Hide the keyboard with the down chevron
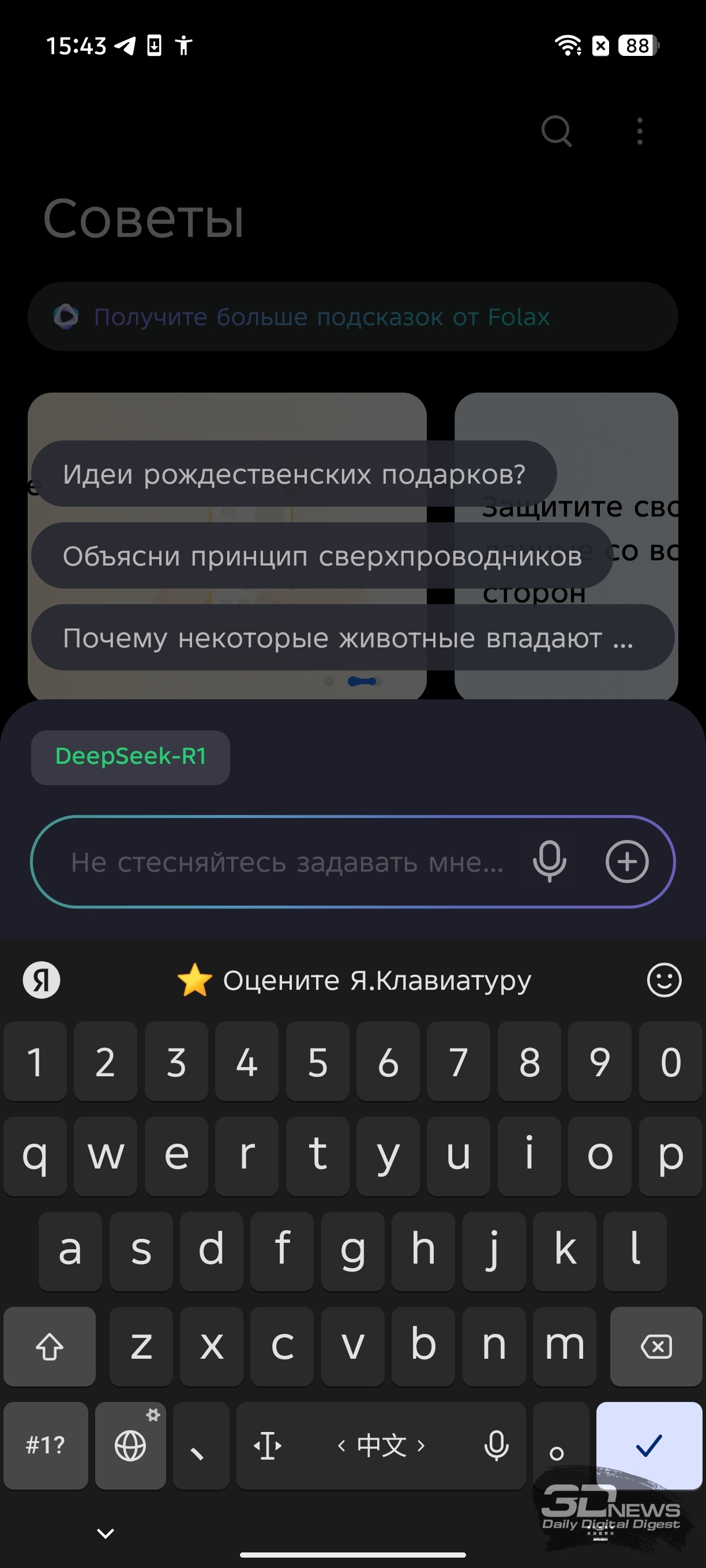This screenshot has height=1568, width=706. pos(106,1533)
